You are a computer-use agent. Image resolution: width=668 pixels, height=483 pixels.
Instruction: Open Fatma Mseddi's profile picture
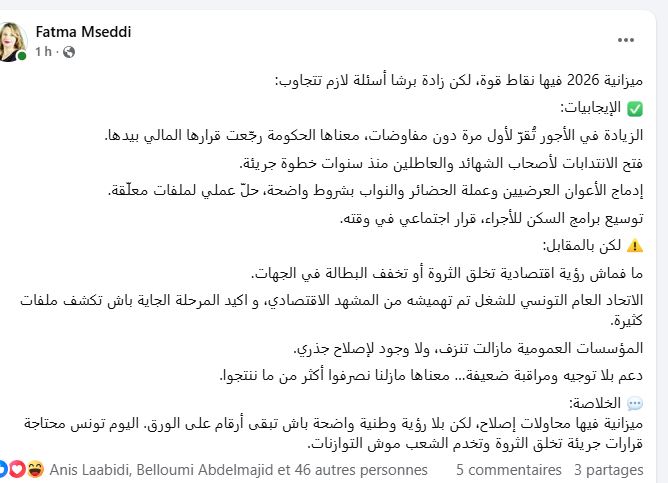(x=14, y=41)
